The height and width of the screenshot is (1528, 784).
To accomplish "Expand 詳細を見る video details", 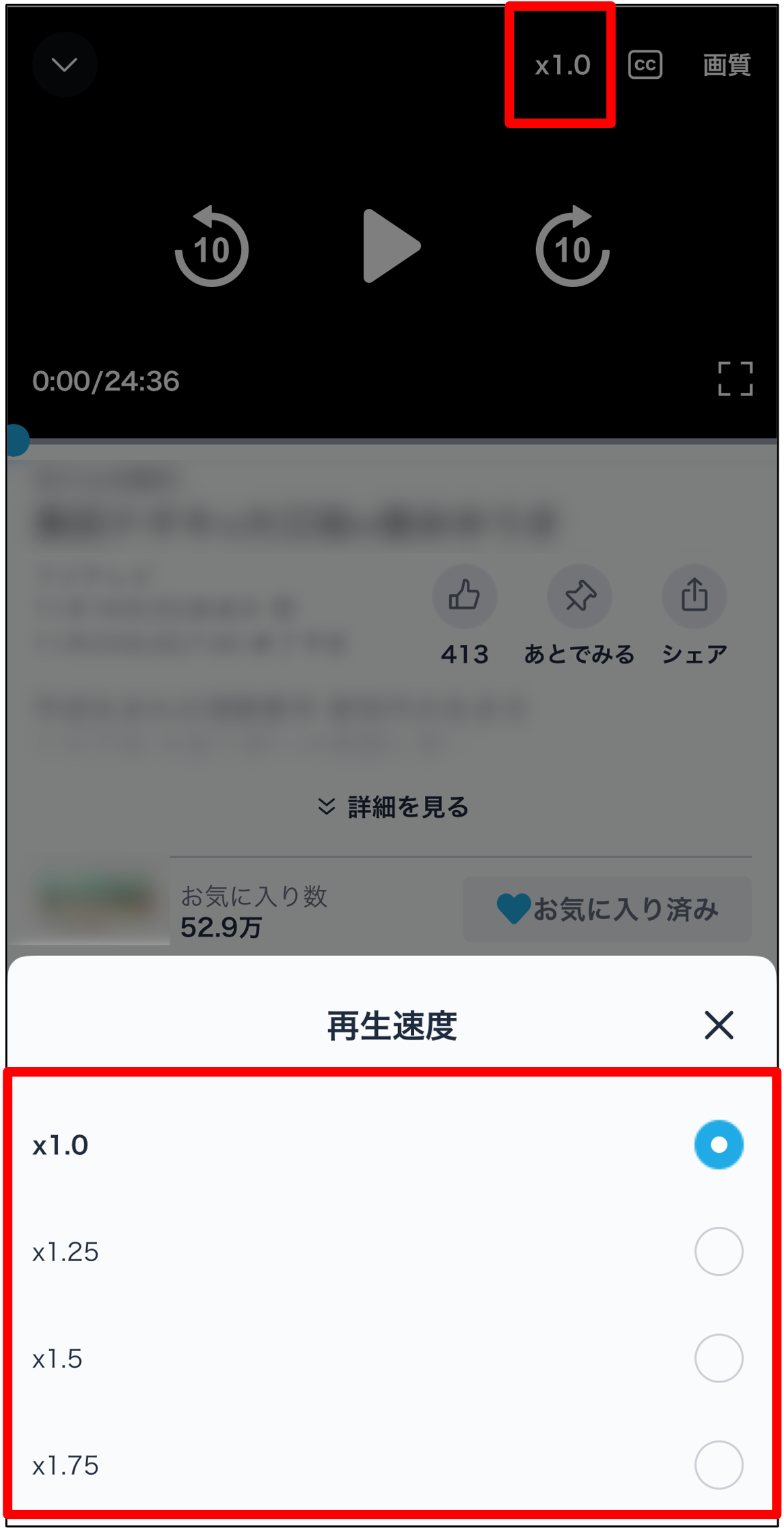I will coord(393,807).
